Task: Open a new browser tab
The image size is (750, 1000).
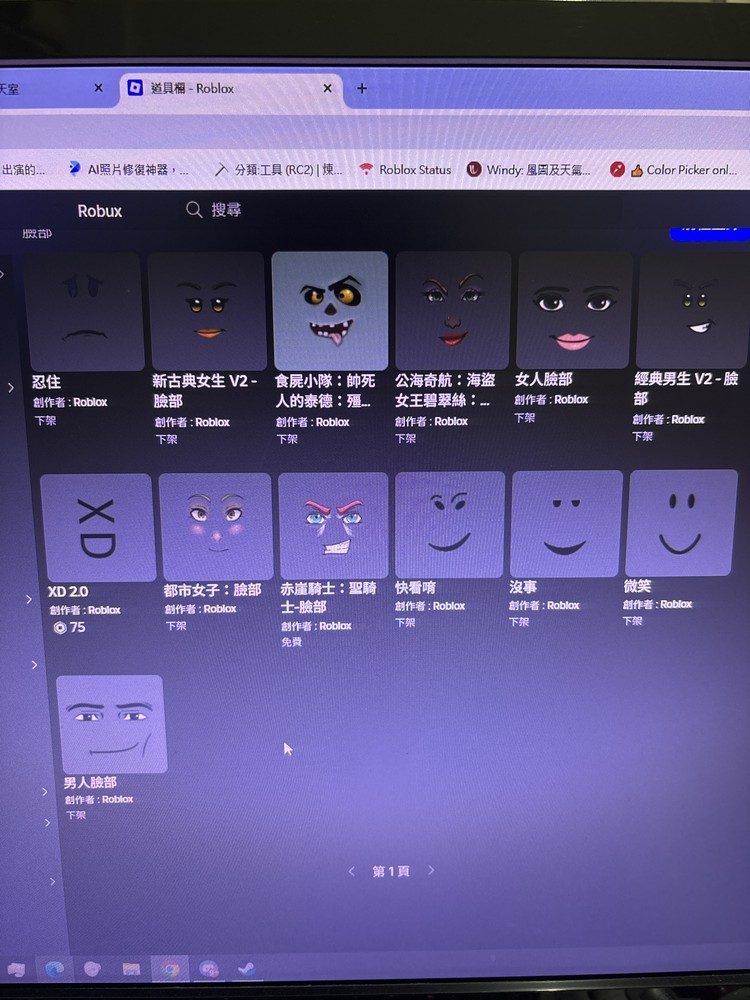Action: pyautogui.click(x=362, y=88)
